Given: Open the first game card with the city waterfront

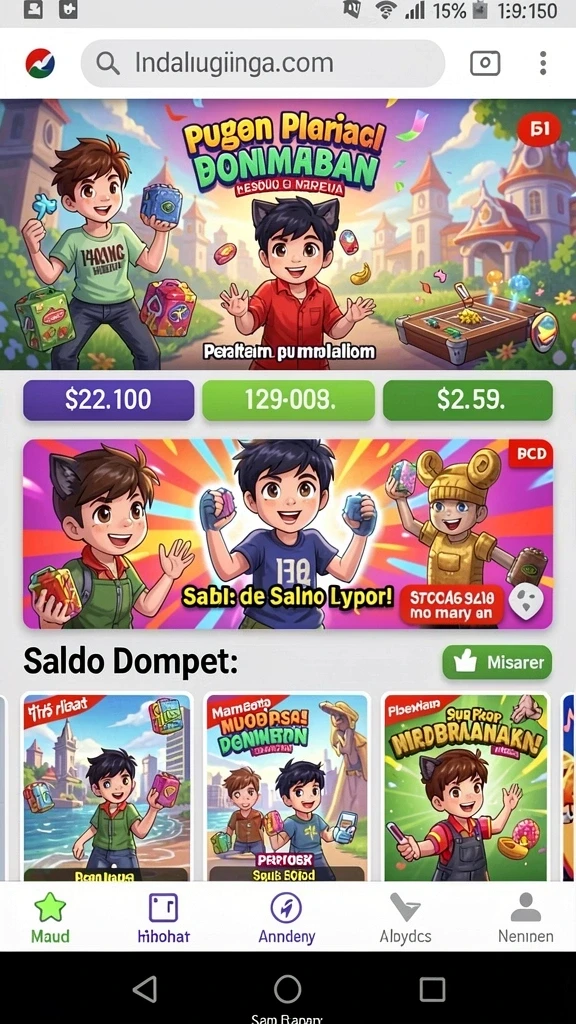Looking at the screenshot, I should tap(107, 787).
